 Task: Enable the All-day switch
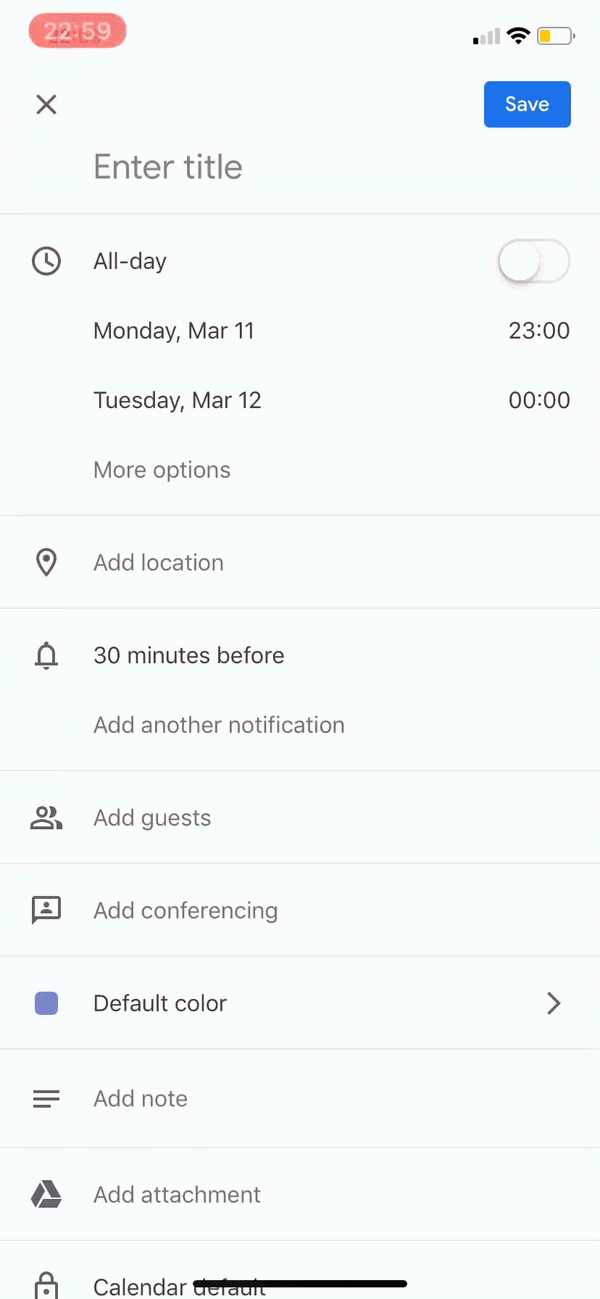(533, 262)
